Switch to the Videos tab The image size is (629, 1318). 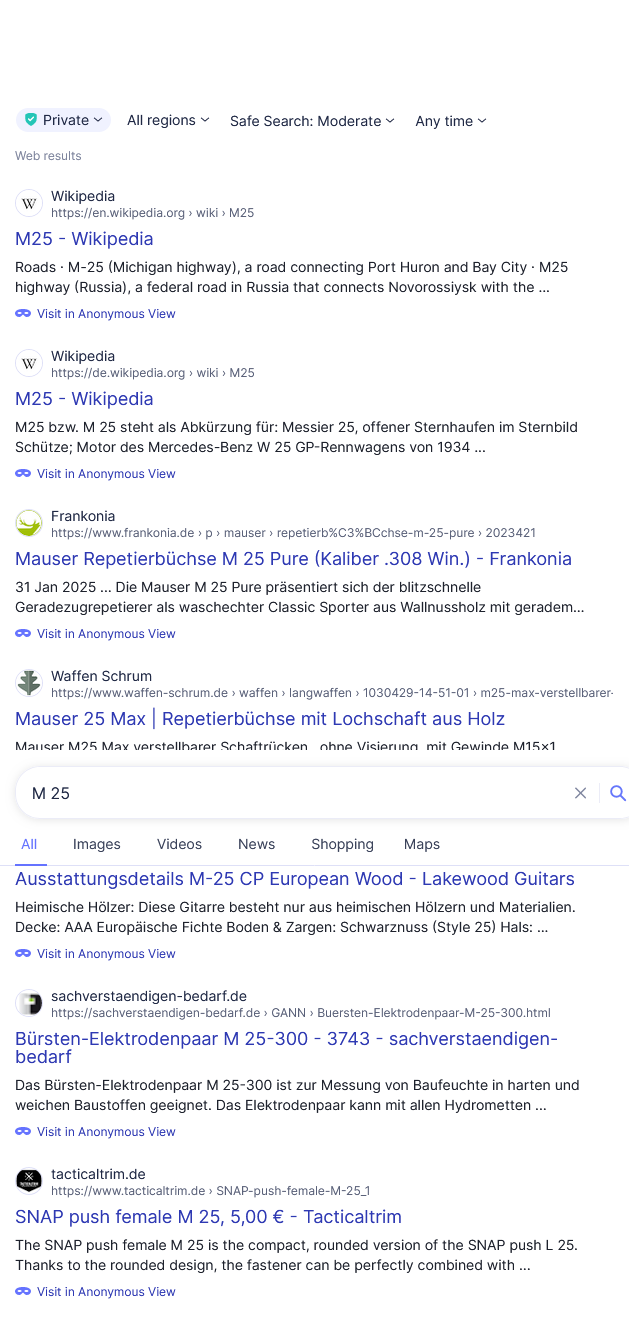tap(179, 844)
